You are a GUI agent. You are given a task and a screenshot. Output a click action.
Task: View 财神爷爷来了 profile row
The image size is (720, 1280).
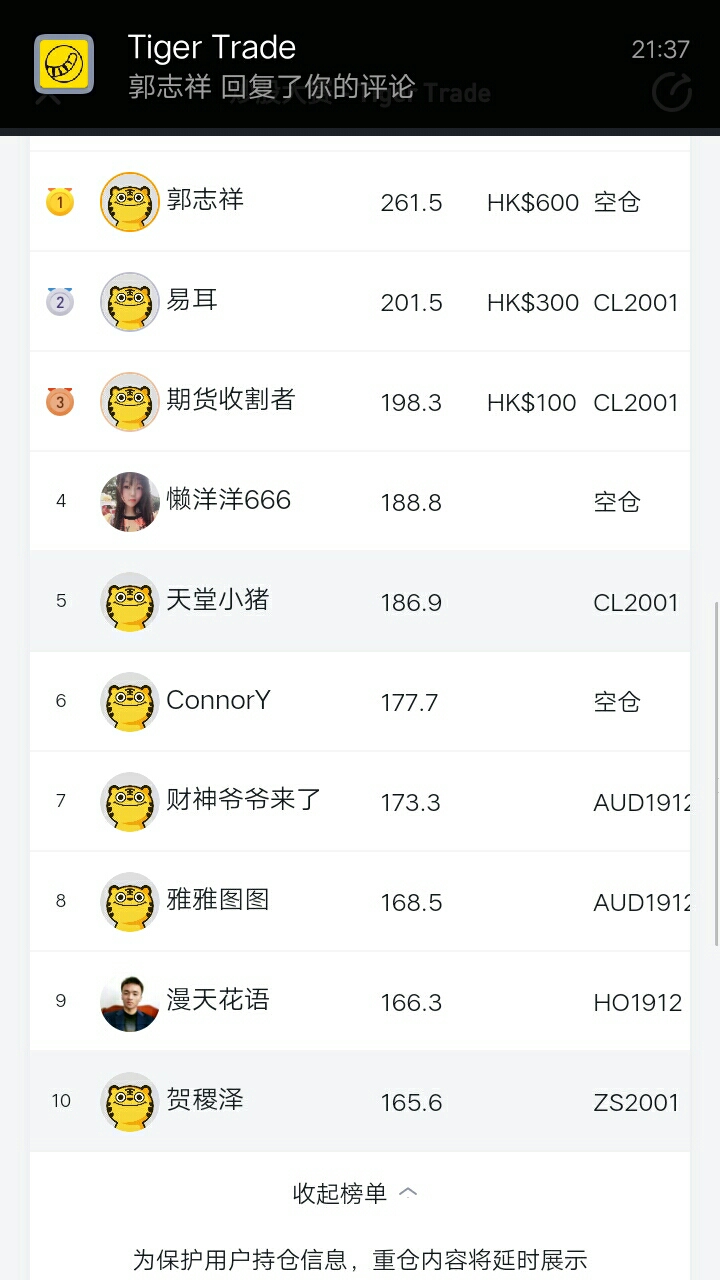(360, 801)
